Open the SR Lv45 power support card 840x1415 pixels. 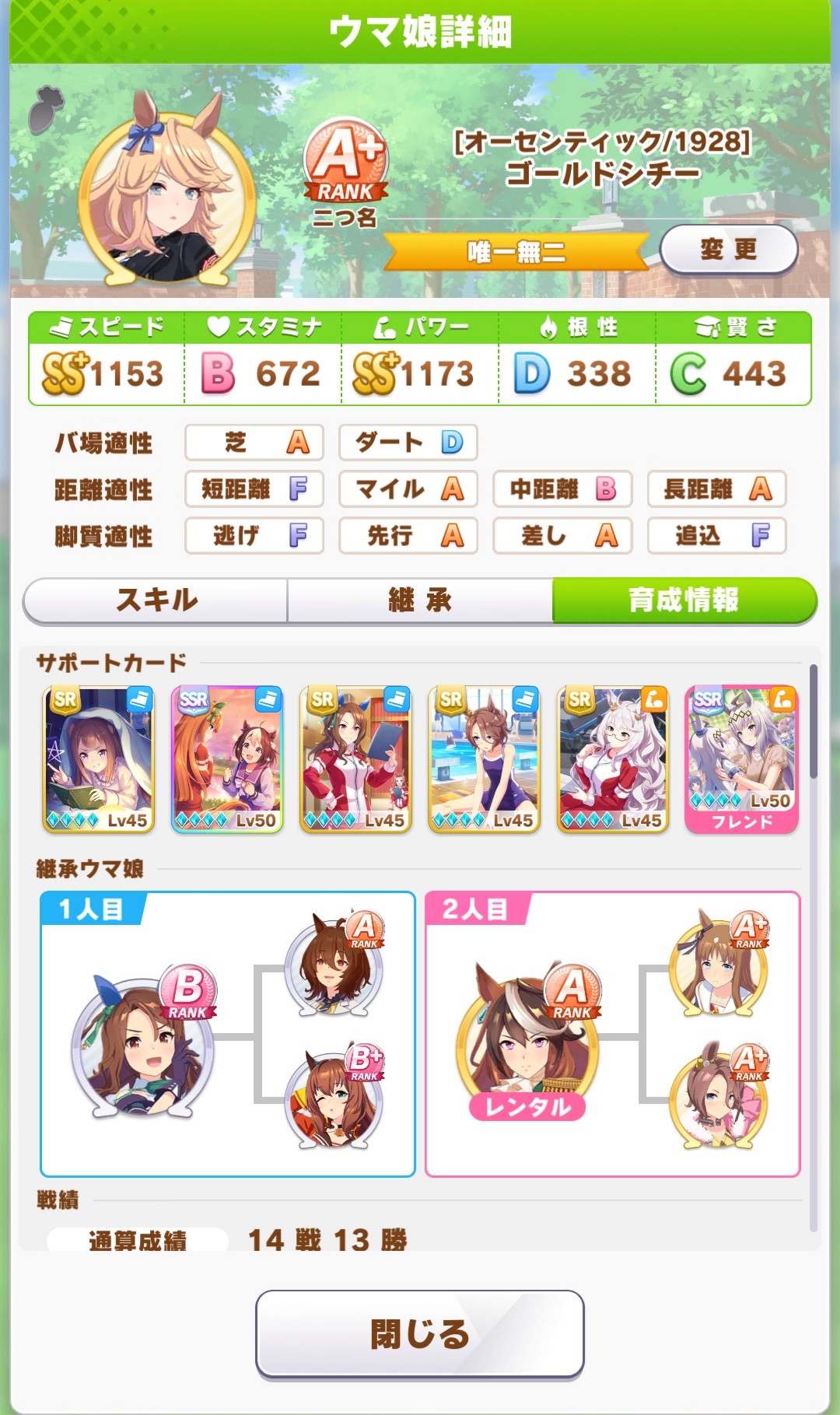612,758
